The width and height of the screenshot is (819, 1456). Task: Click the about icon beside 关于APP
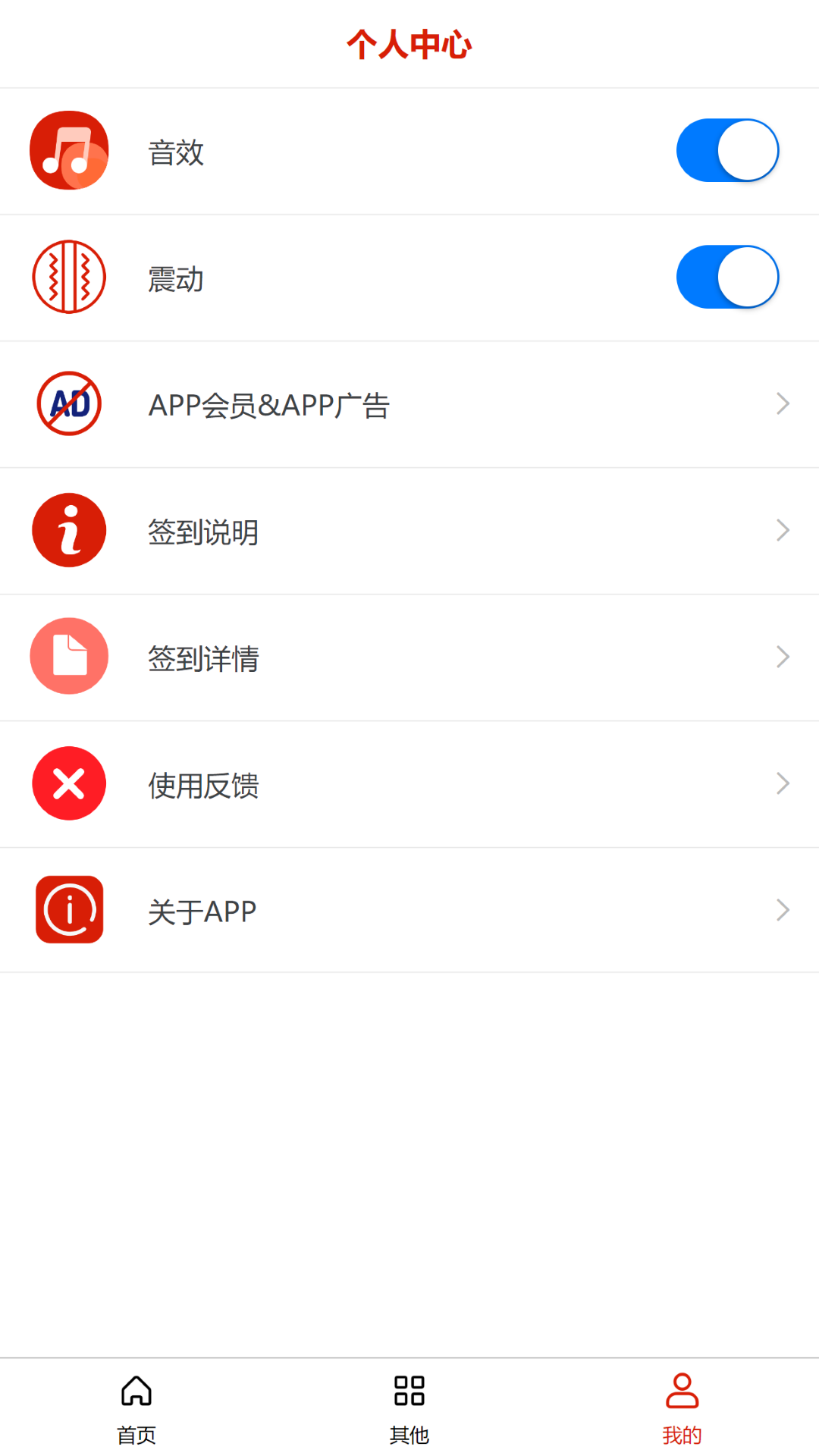click(68, 909)
